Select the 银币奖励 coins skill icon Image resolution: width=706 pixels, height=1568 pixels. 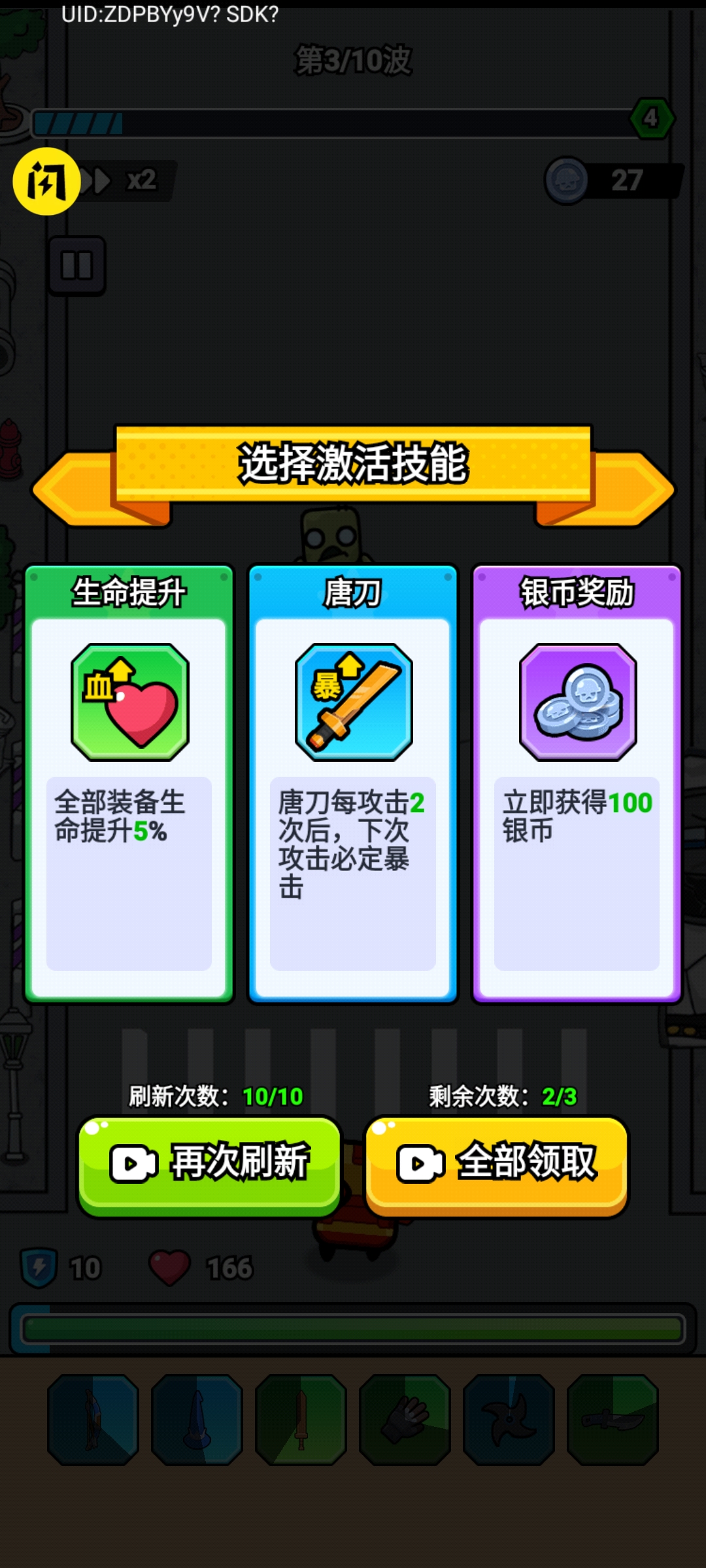pos(575,702)
